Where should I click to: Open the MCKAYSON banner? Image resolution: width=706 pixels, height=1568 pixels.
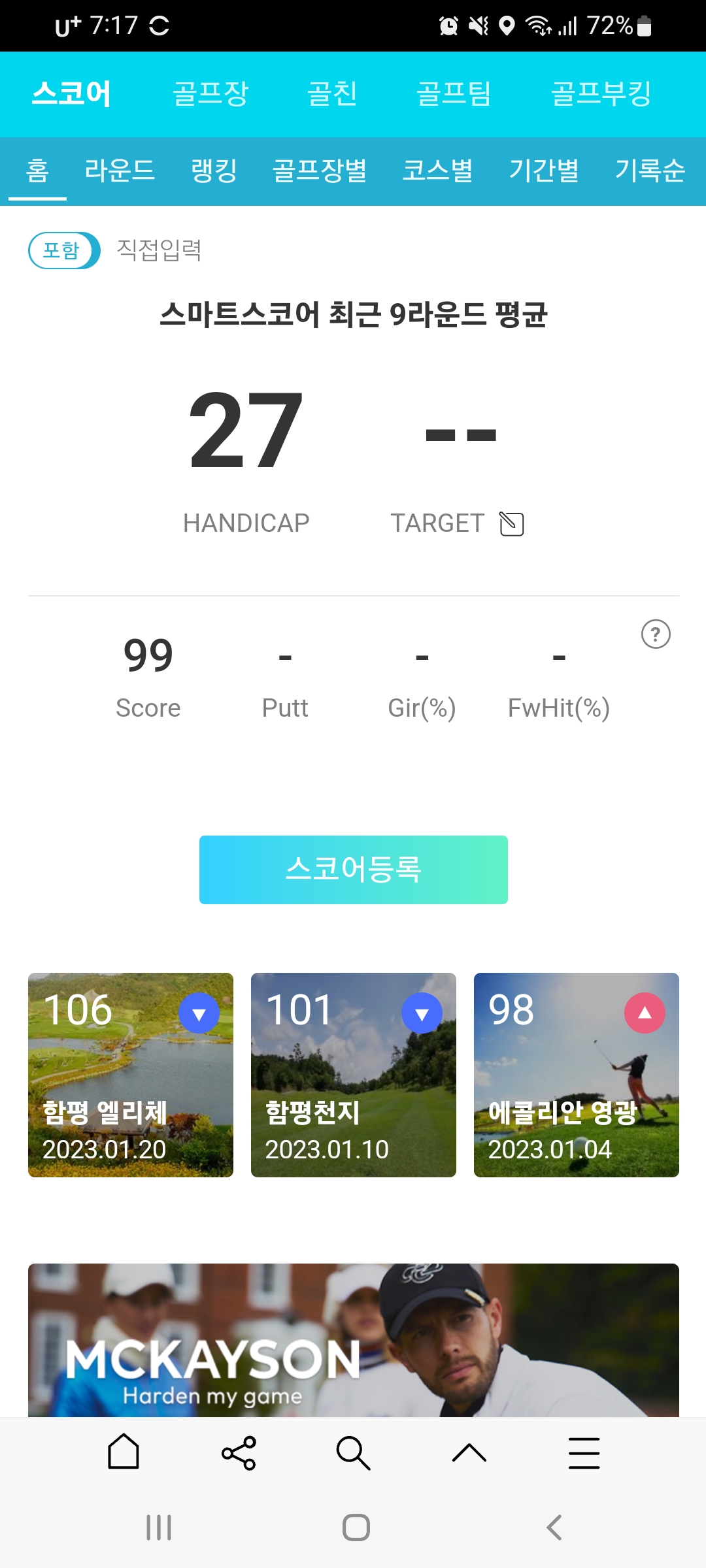[353, 1339]
